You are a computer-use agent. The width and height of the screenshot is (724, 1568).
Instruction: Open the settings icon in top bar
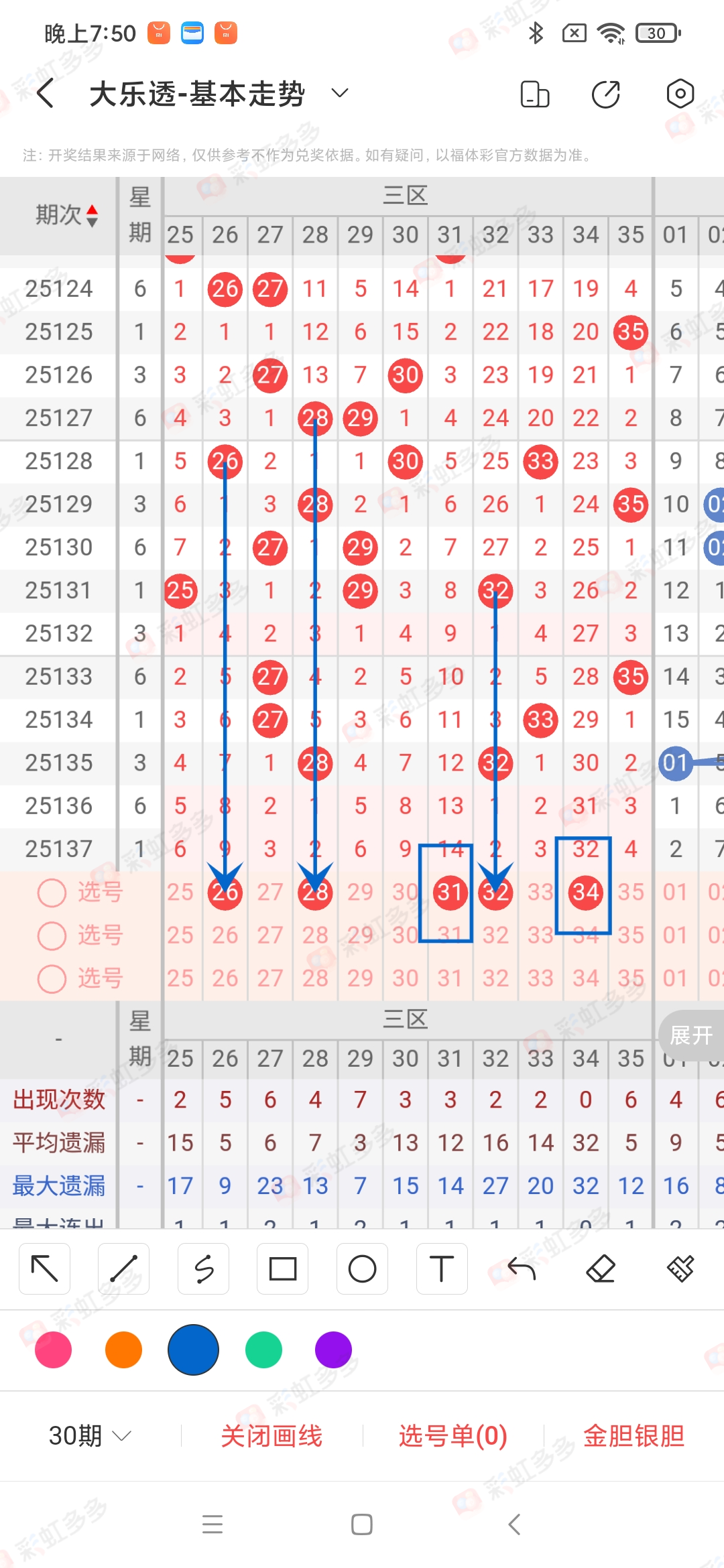[680, 94]
